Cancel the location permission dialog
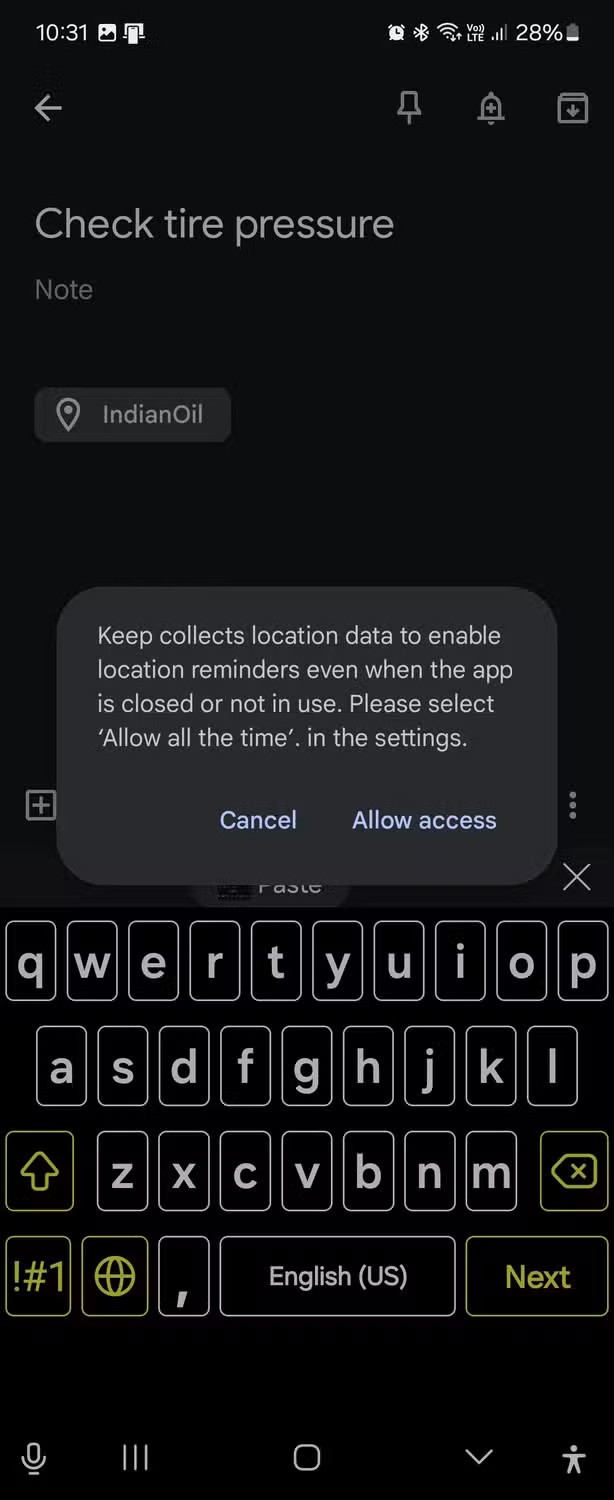The height and width of the screenshot is (1500, 614). pyautogui.click(x=258, y=820)
